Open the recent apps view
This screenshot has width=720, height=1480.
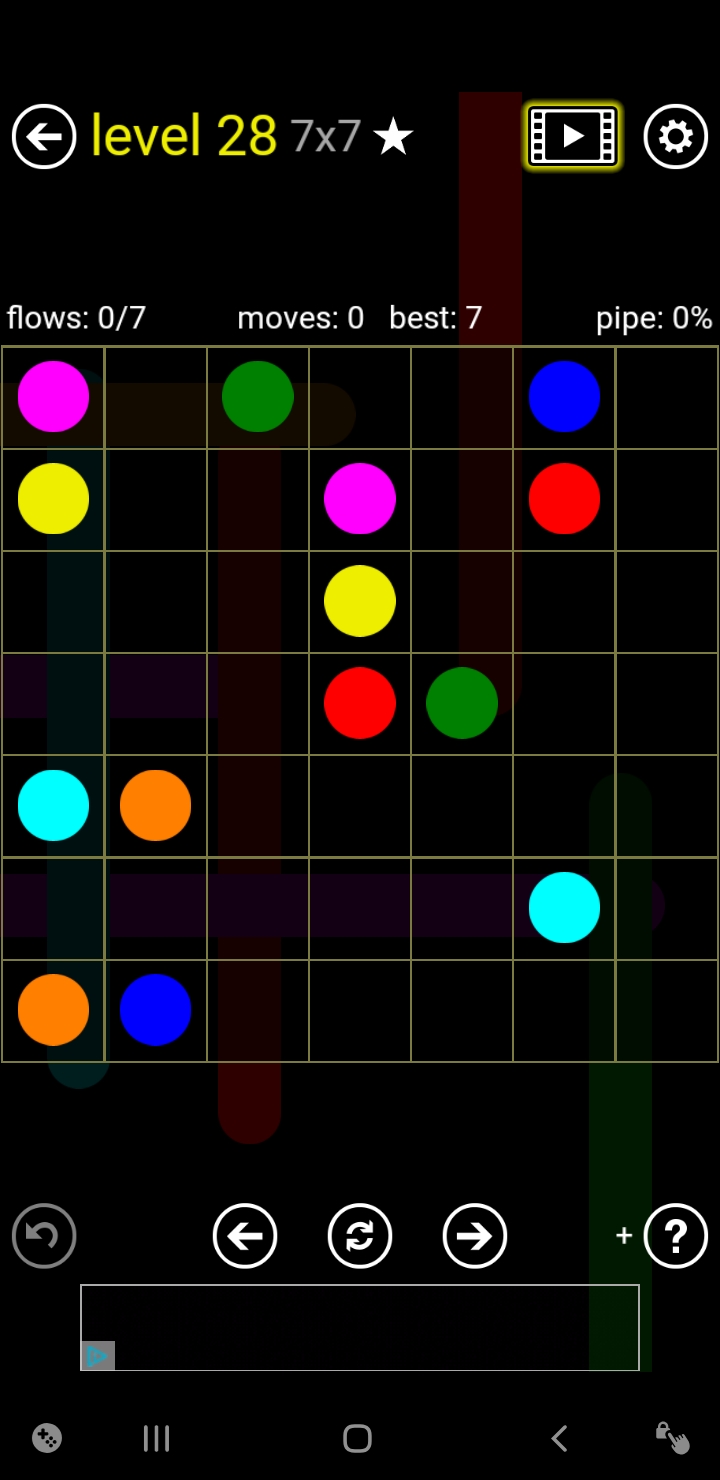[157, 1438]
